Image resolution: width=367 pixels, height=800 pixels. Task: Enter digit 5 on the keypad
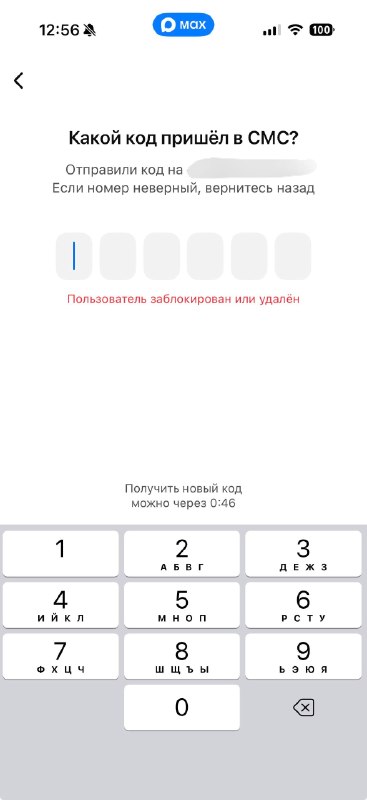(182, 605)
